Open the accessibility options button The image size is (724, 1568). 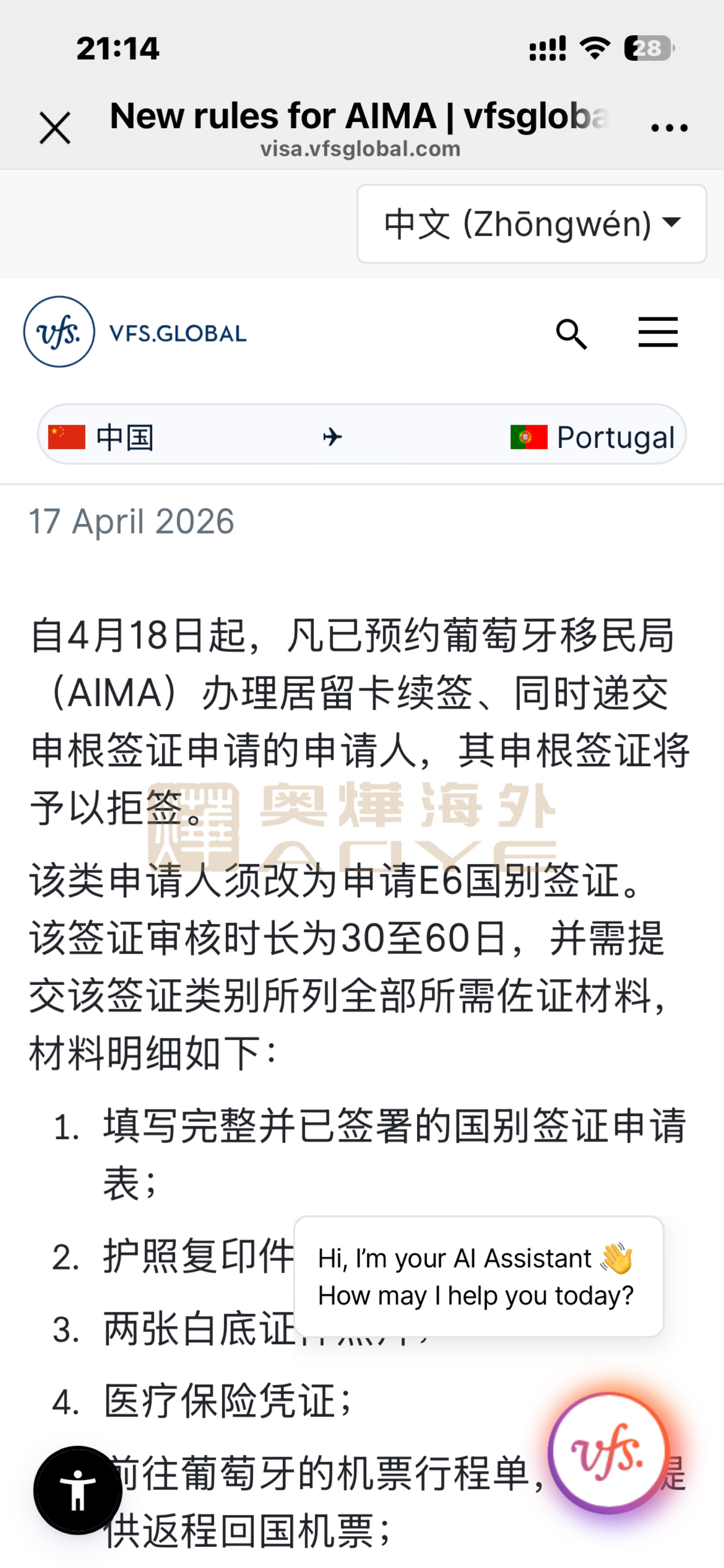(78, 1490)
